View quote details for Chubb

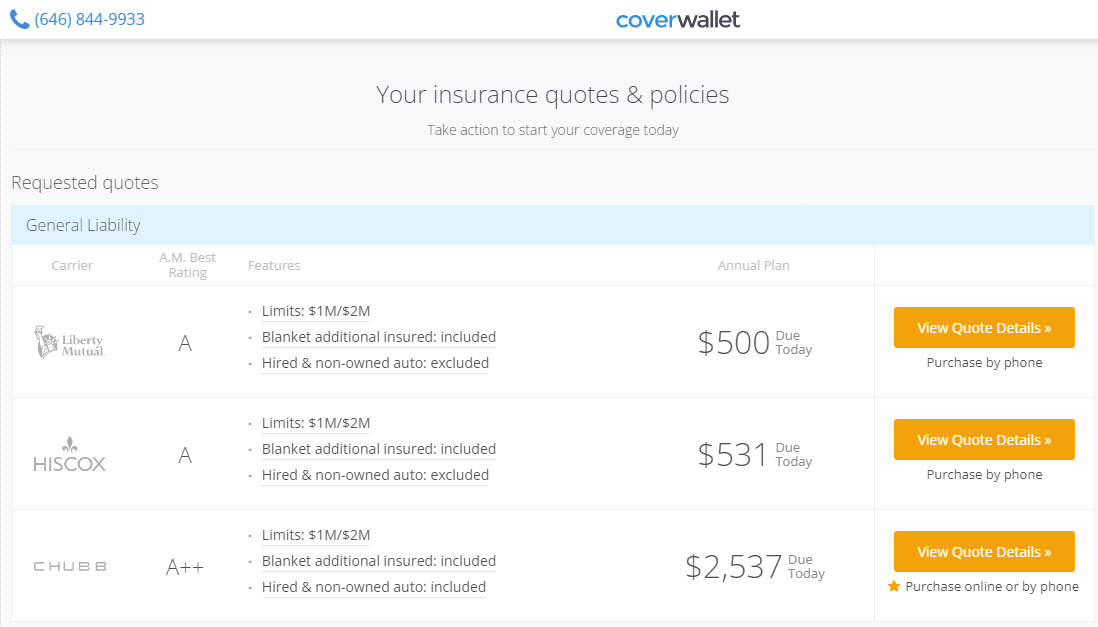coord(984,552)
